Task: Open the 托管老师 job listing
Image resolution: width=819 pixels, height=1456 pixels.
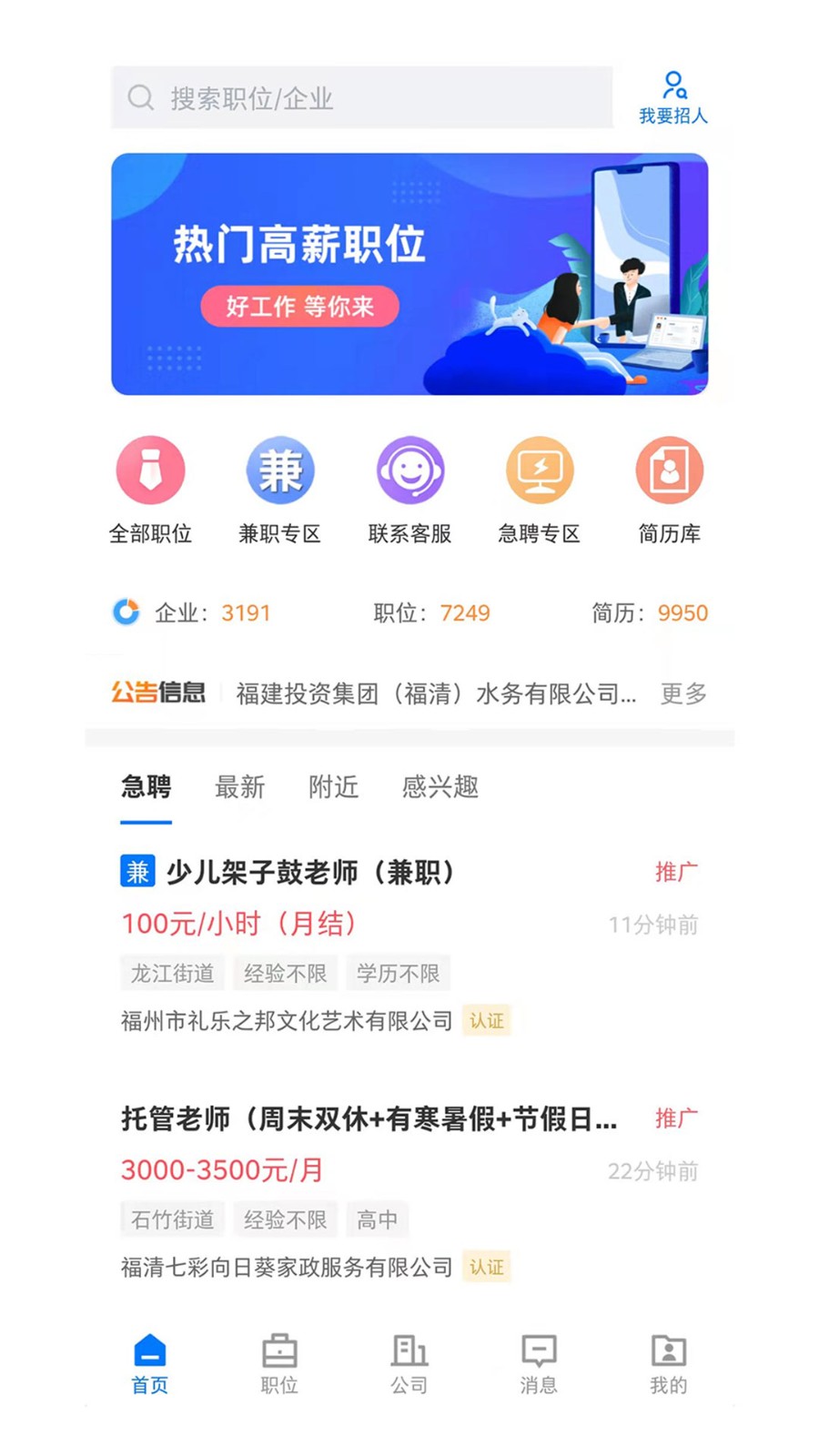Action: (x=369, y=1118)
